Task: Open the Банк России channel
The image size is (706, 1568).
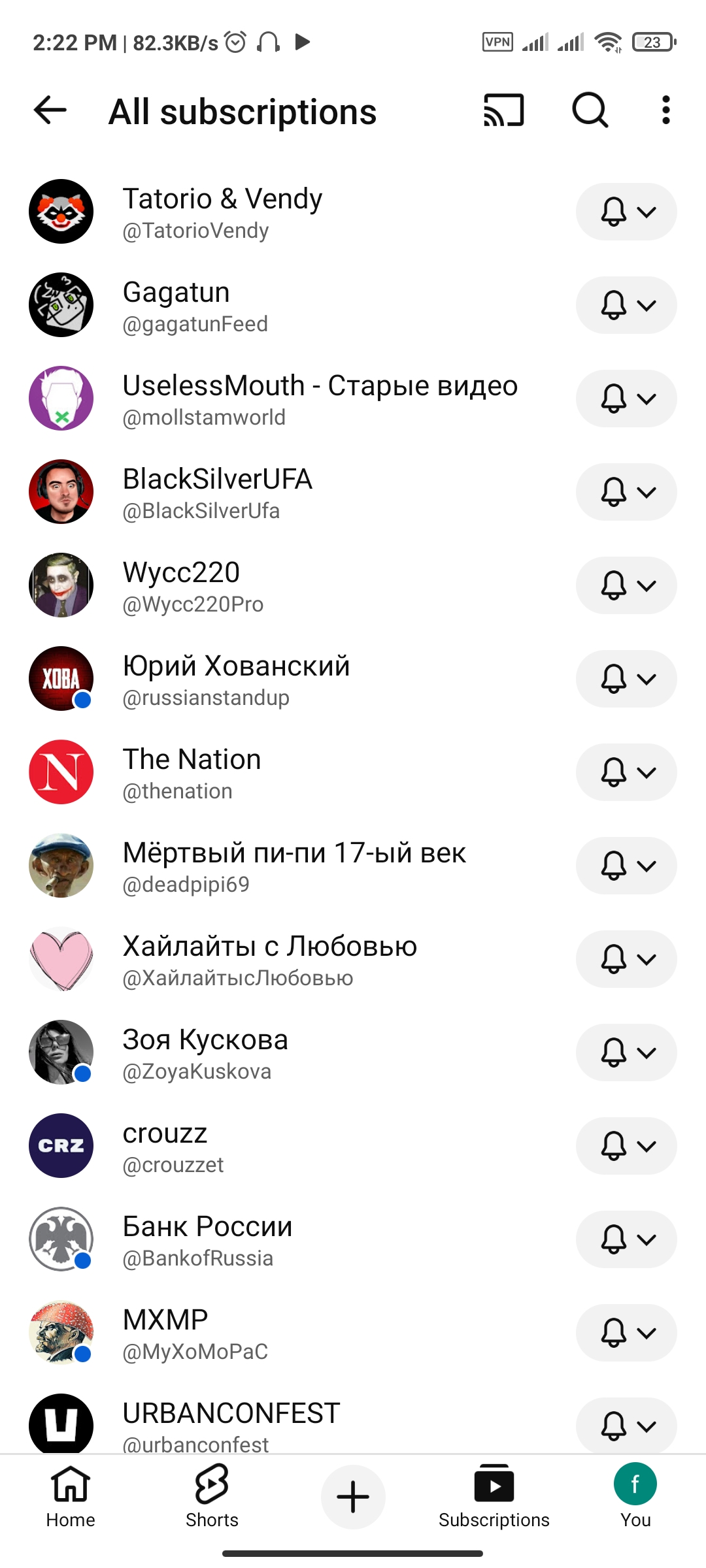Action: pyautogui.click(x=207, y=1239)
